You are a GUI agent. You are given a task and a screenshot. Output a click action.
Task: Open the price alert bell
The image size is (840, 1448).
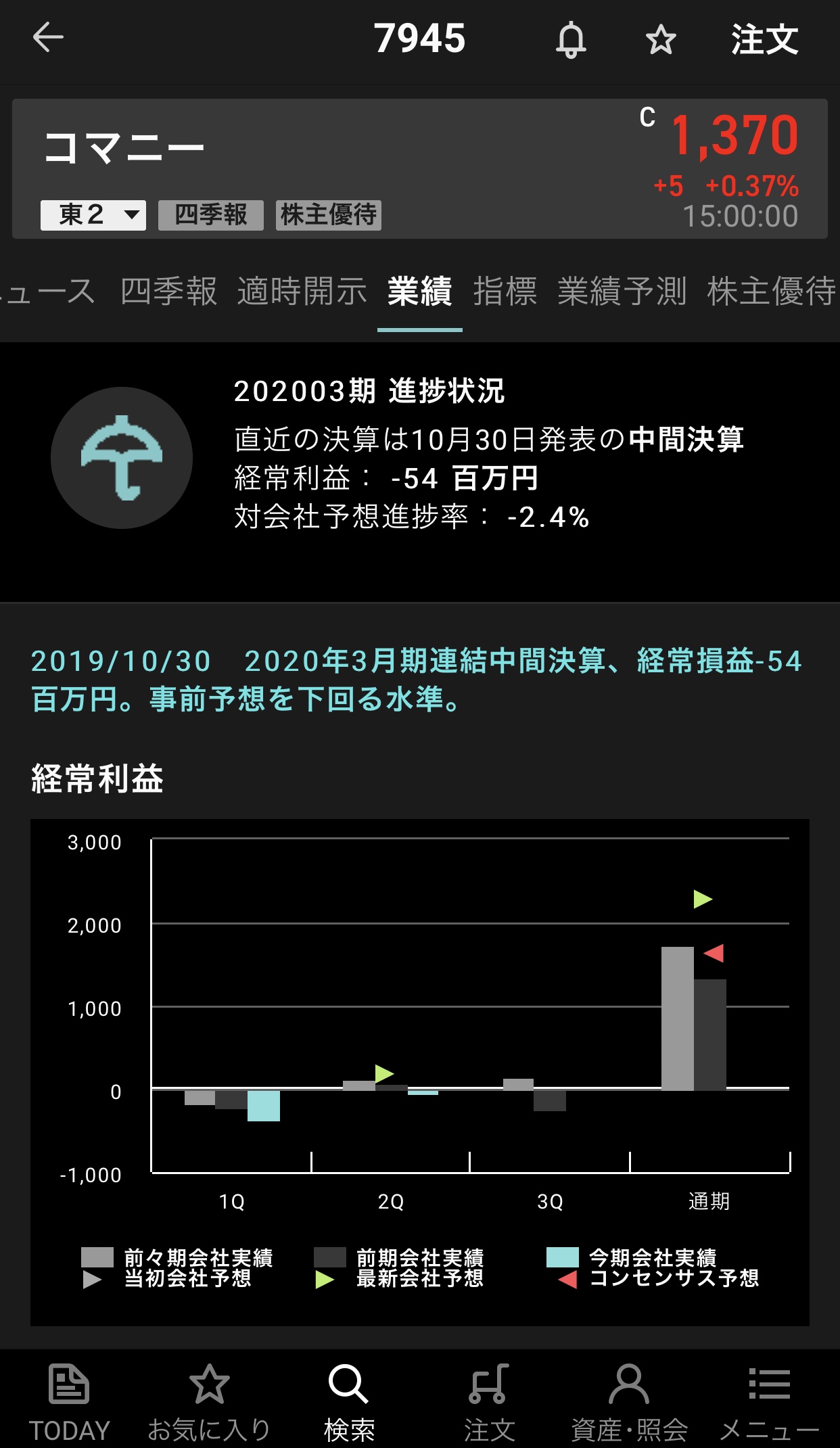click(x=571, y=39)
